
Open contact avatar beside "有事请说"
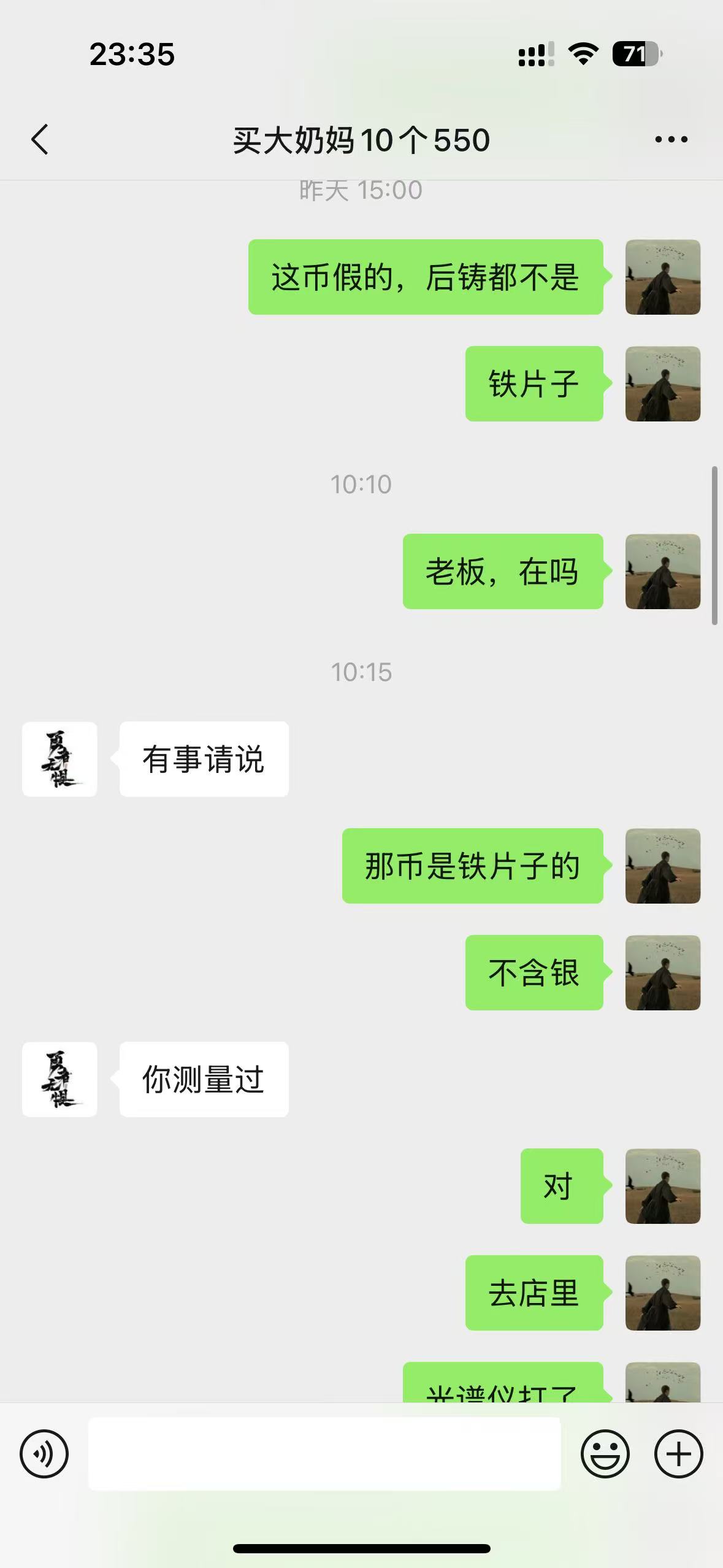tap(59, 759)
